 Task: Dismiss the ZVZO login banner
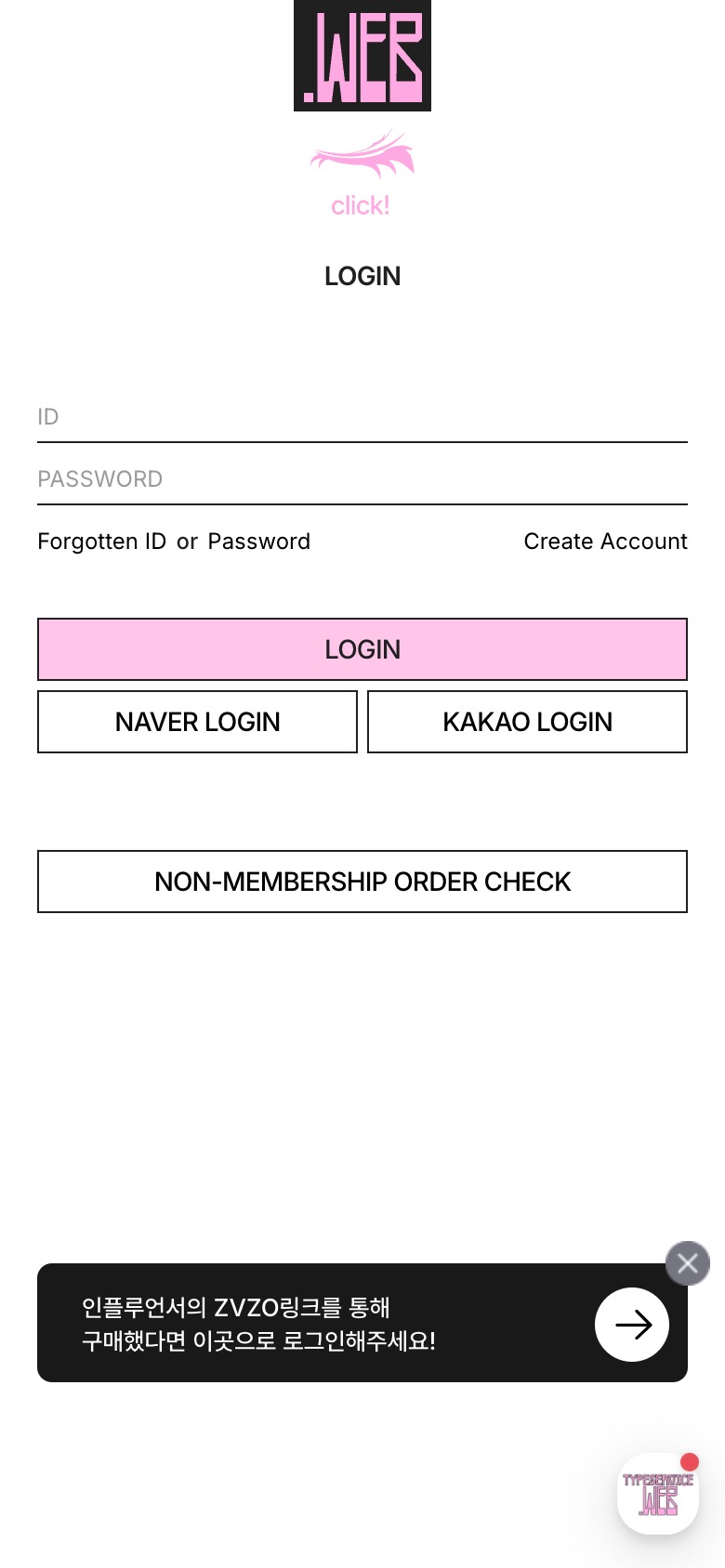click(688, 1263)
